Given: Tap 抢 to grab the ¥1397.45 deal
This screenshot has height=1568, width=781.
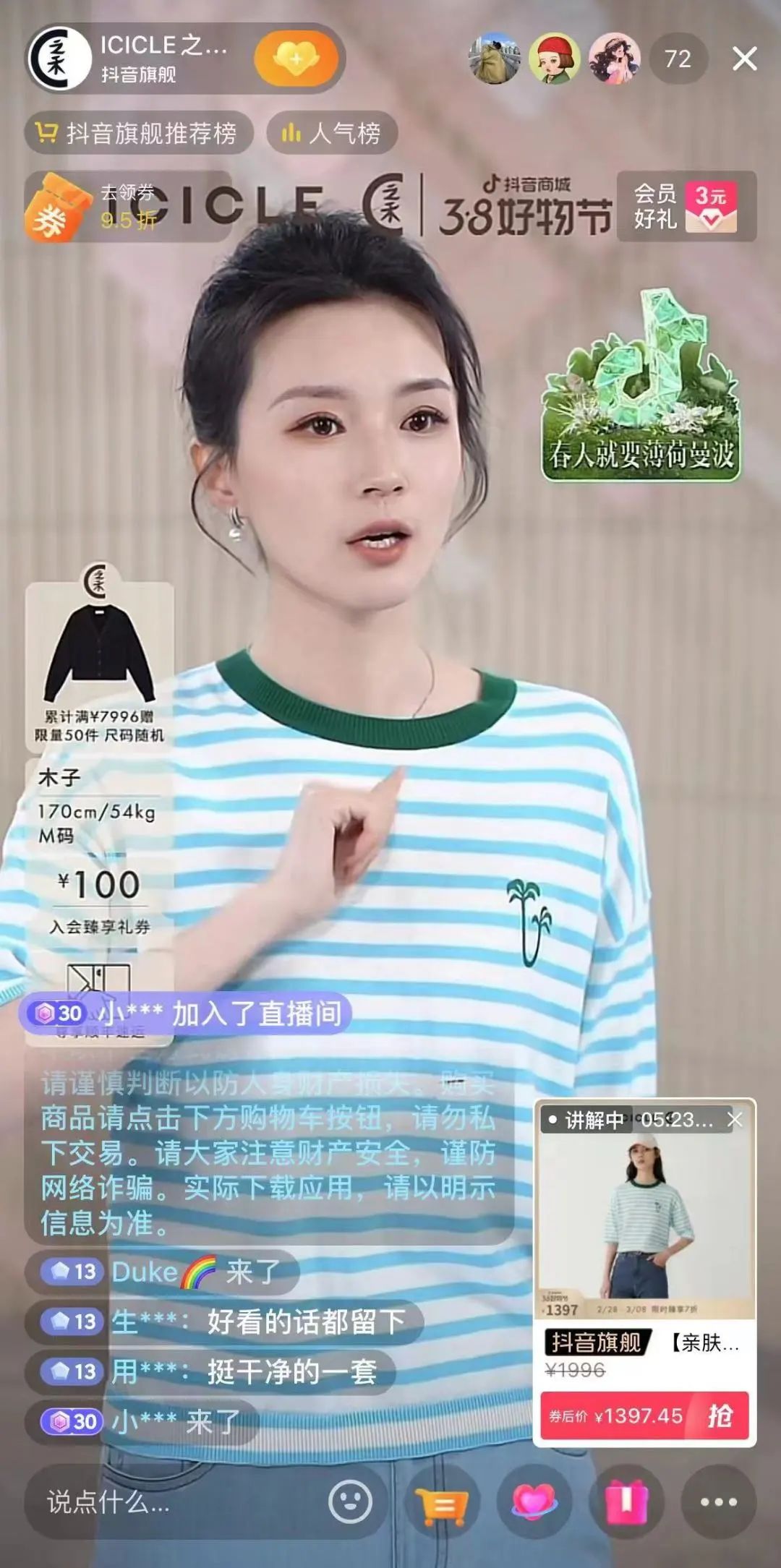Looking at the screenshot, I should click(718, 1415).
